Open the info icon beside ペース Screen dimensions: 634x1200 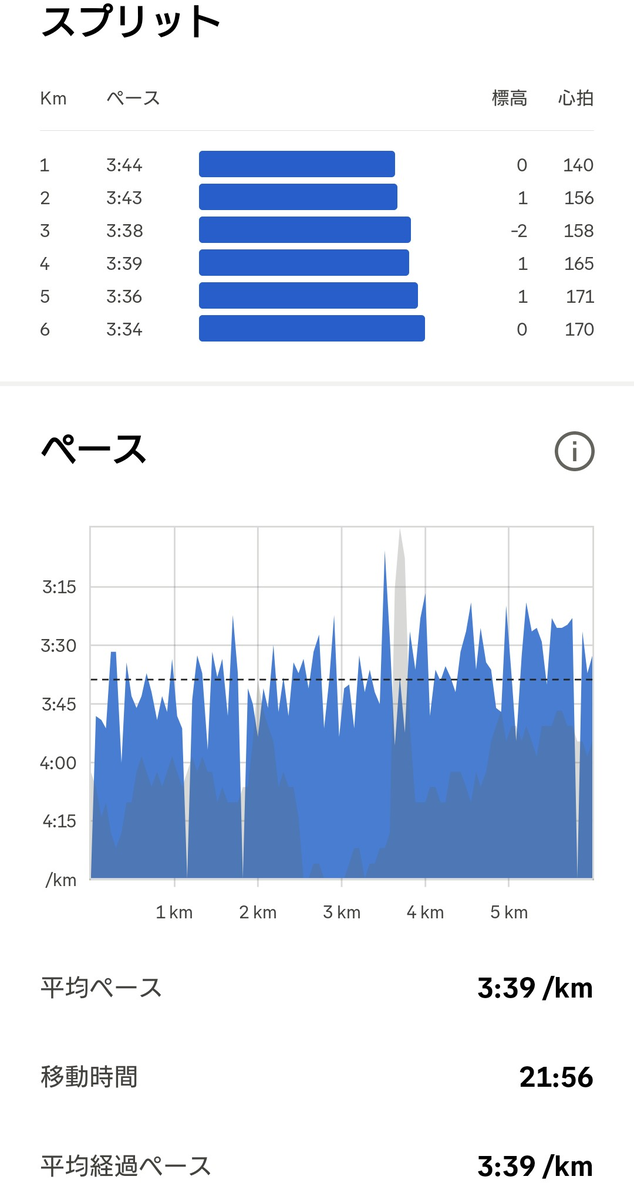(574, 451)
